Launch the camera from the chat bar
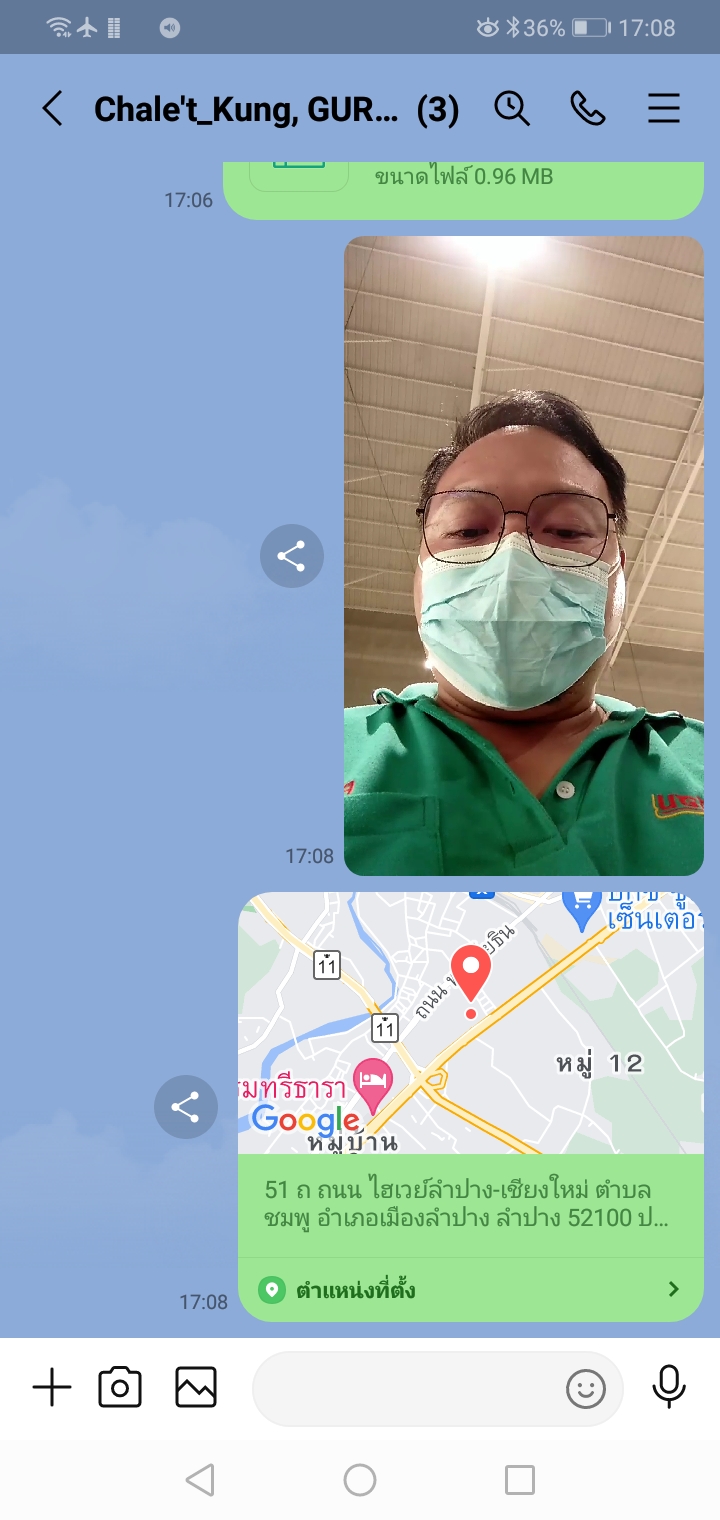Screen dimensions: 720x1520 tap(120, 1388)
